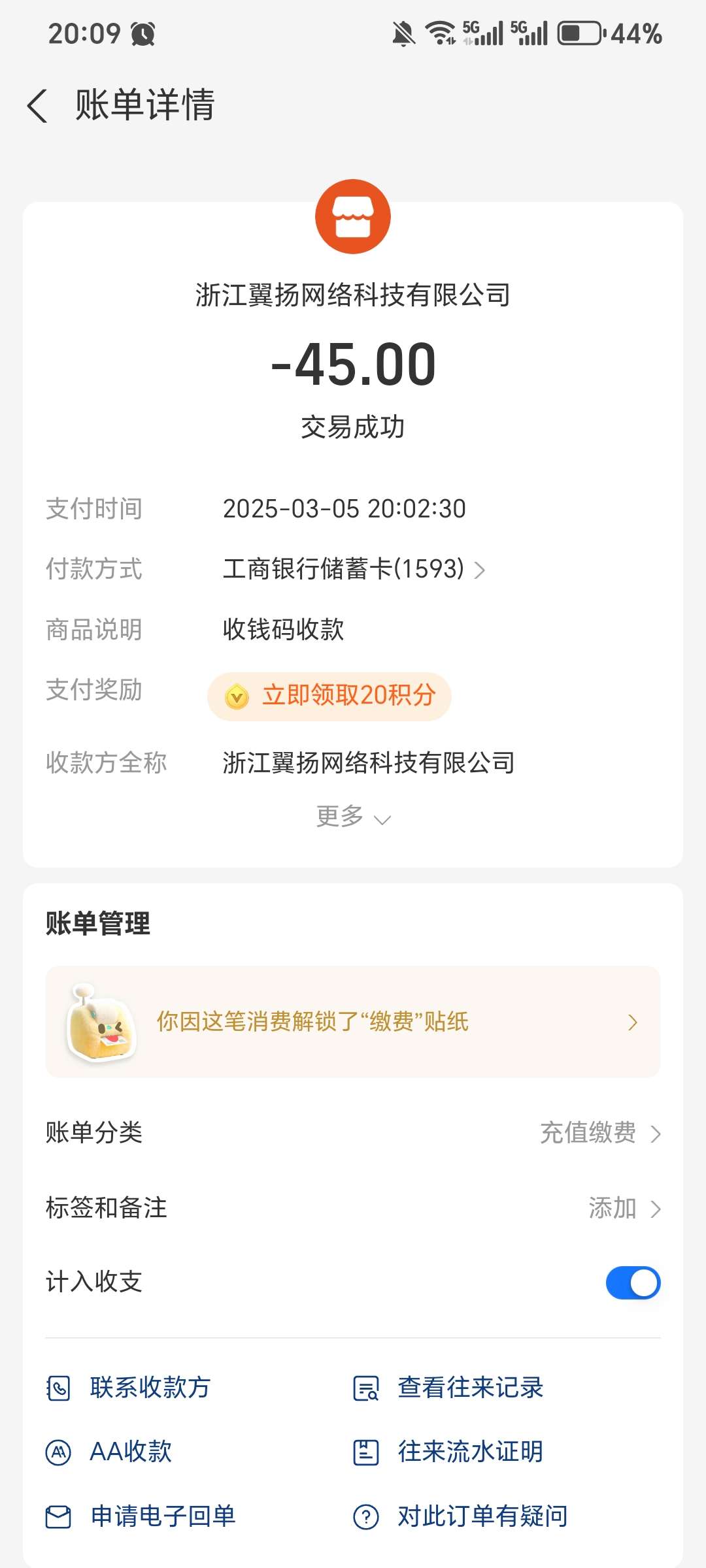Viewport: 706px width, 1568px height.
Task: Add 标签和备注 to this bill
Action: pos(624,1208)
